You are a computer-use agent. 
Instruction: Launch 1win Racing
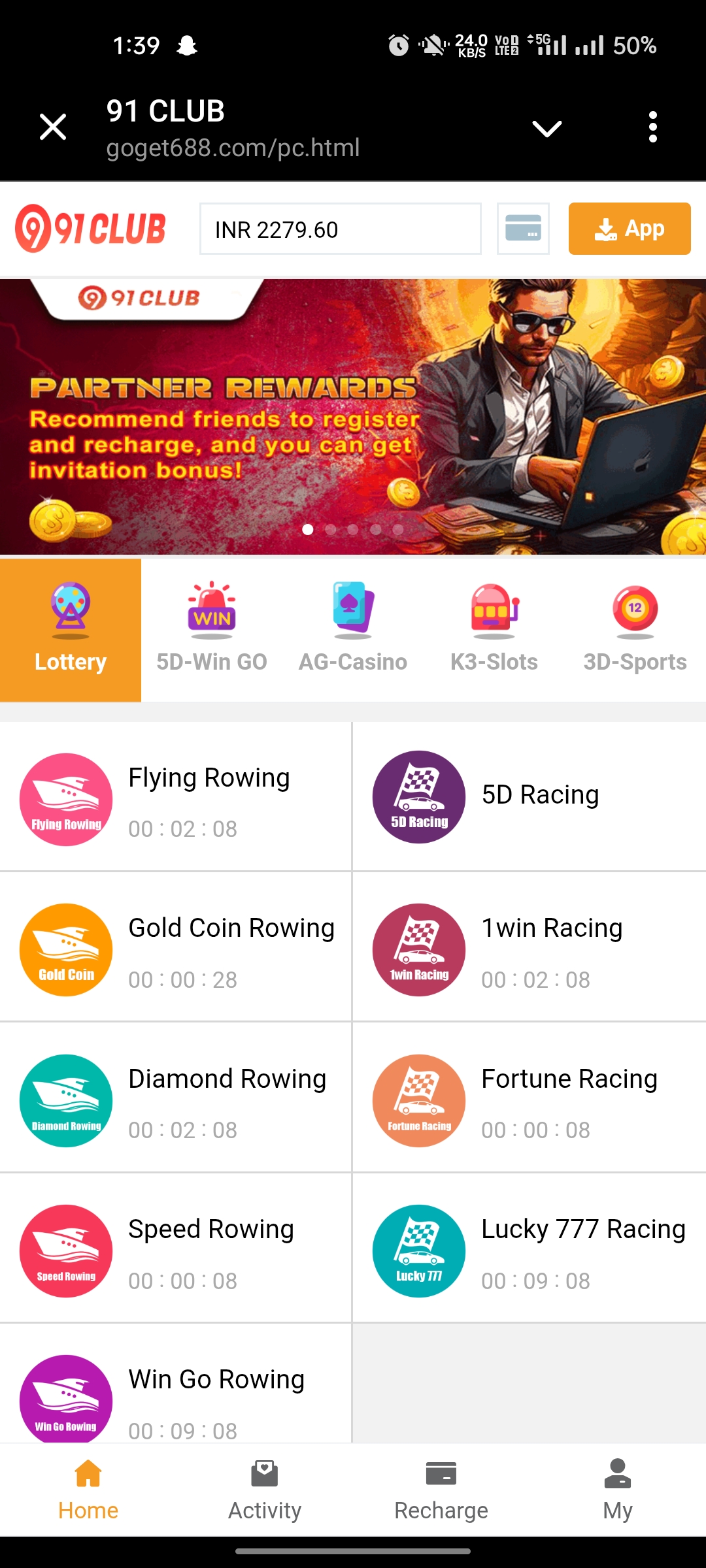pyautogui.click(x=529, y=947)
